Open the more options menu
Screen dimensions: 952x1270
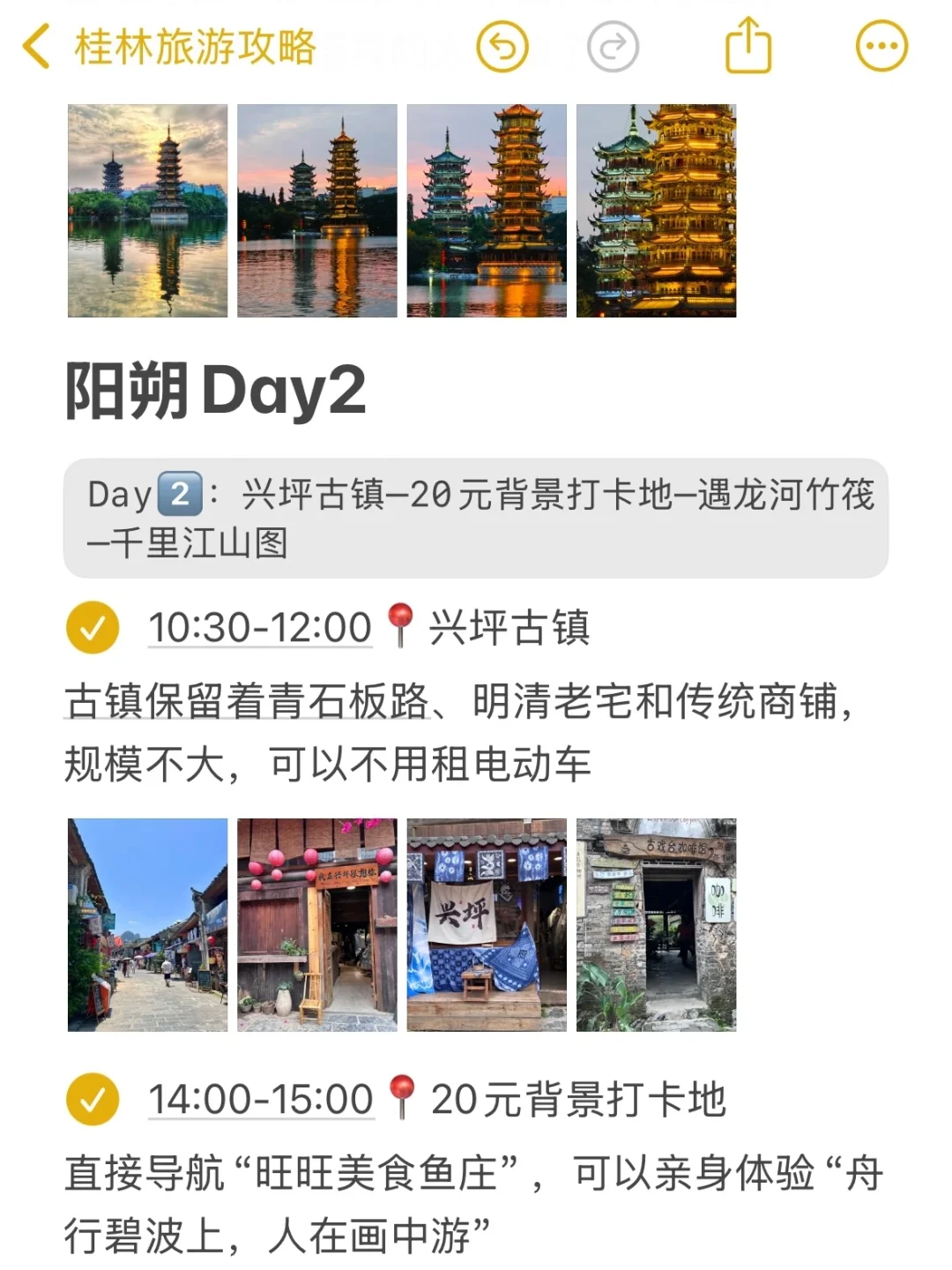[881, 47]
